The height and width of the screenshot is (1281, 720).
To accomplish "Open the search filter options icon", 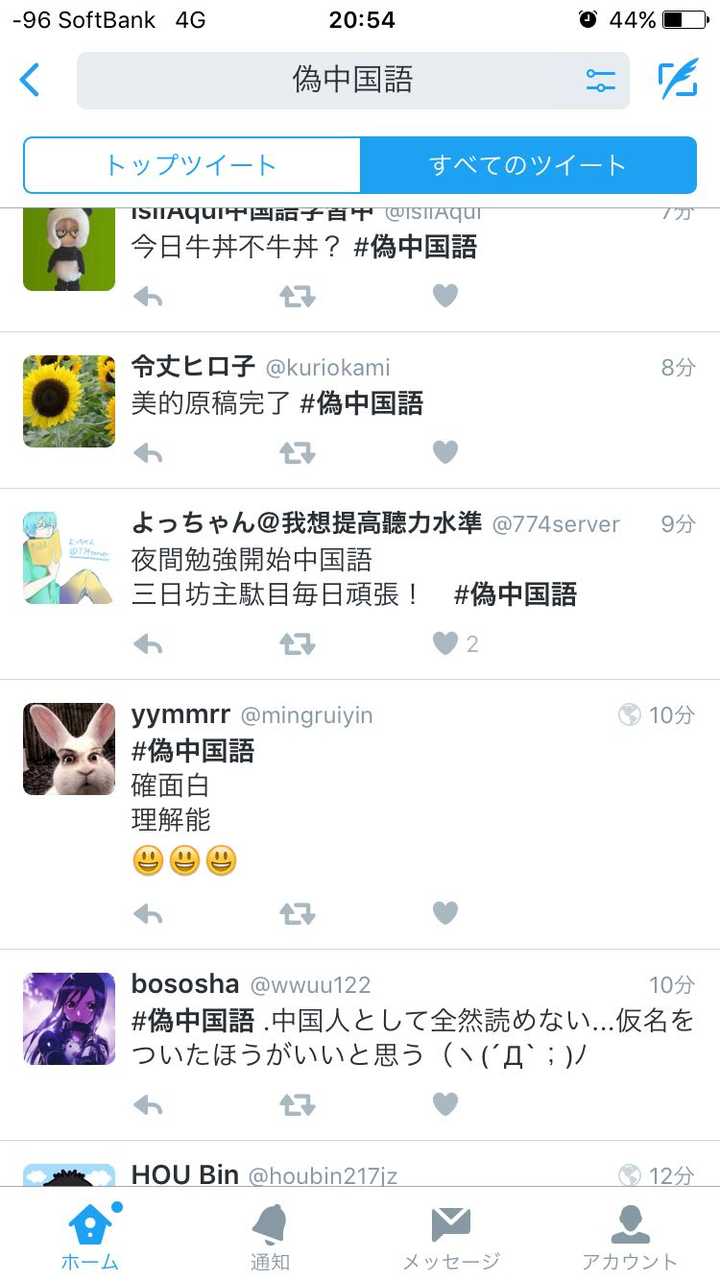I will pos(600,80).
